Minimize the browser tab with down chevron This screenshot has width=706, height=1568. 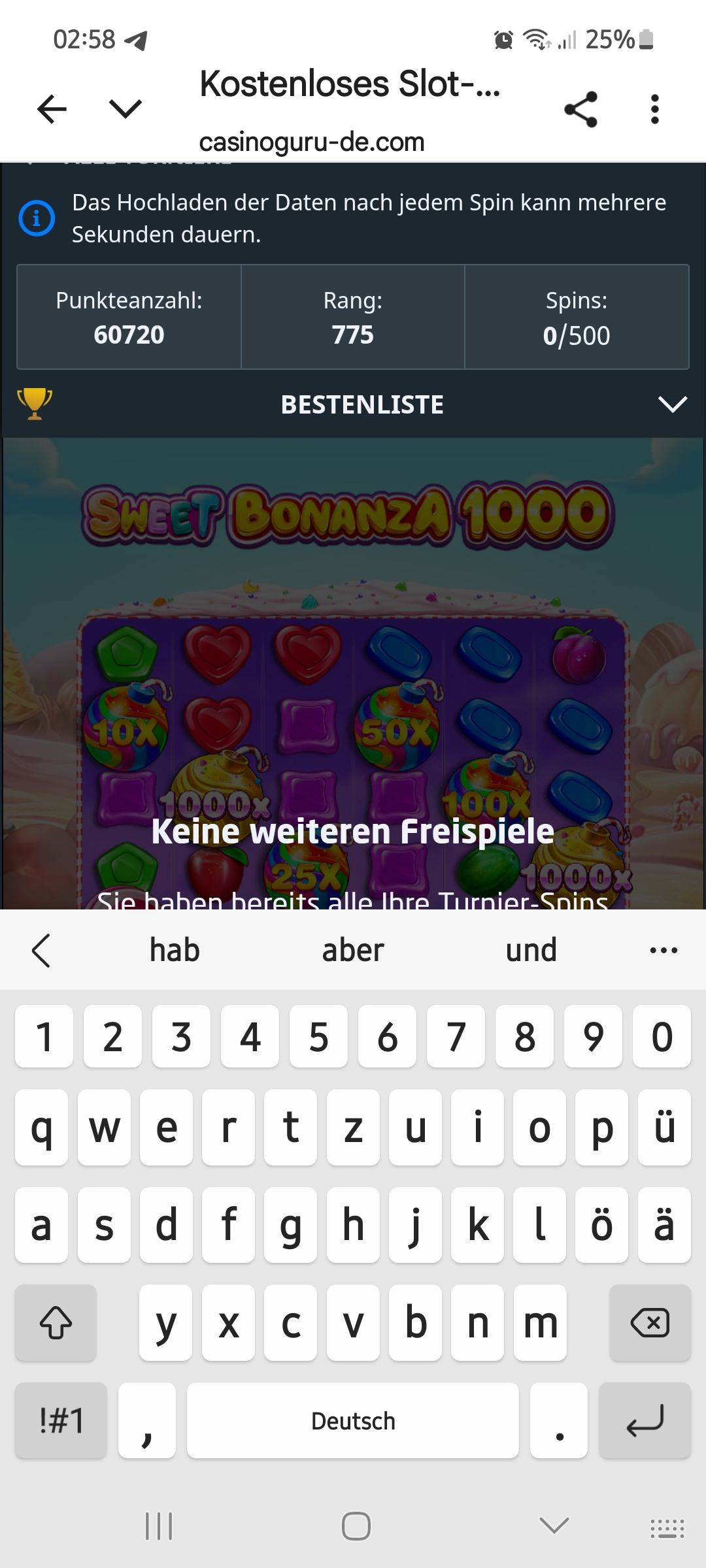click(125, 109)
